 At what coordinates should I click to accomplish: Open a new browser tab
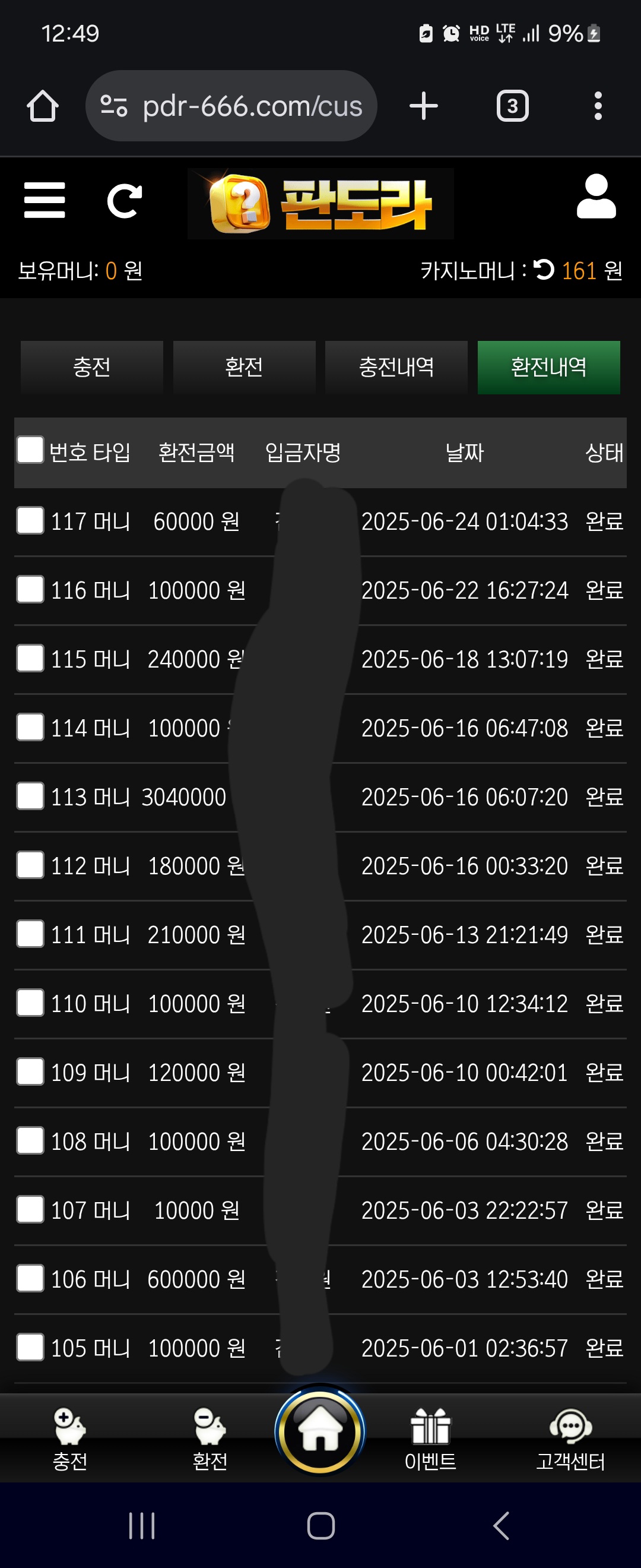pyautogui.click(x=424, y=106)
